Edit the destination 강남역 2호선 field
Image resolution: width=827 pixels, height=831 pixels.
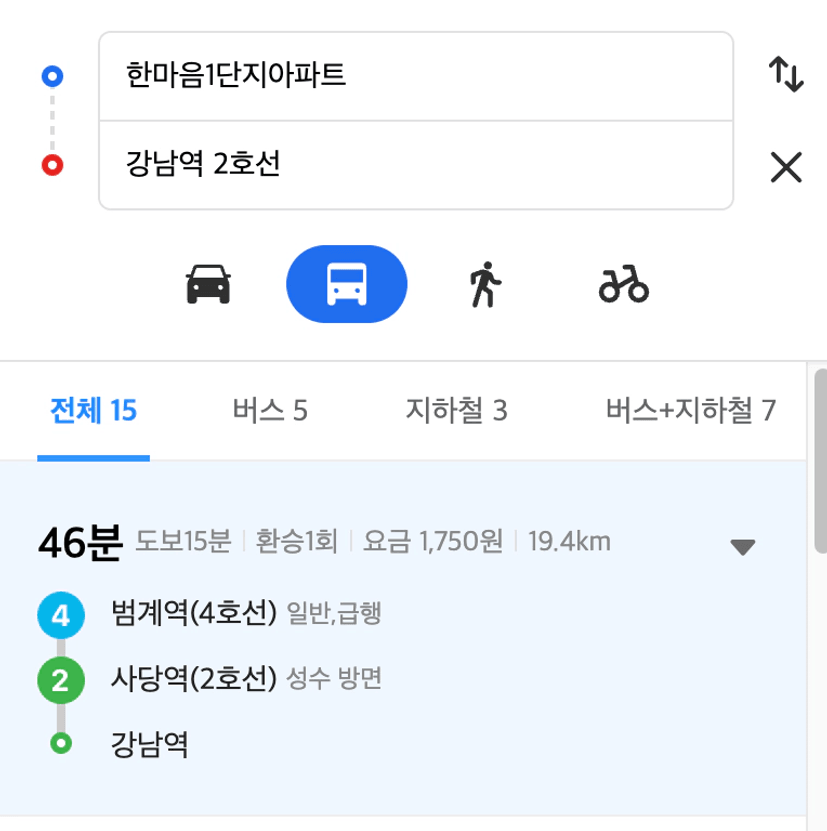click(x=416, y=165)
